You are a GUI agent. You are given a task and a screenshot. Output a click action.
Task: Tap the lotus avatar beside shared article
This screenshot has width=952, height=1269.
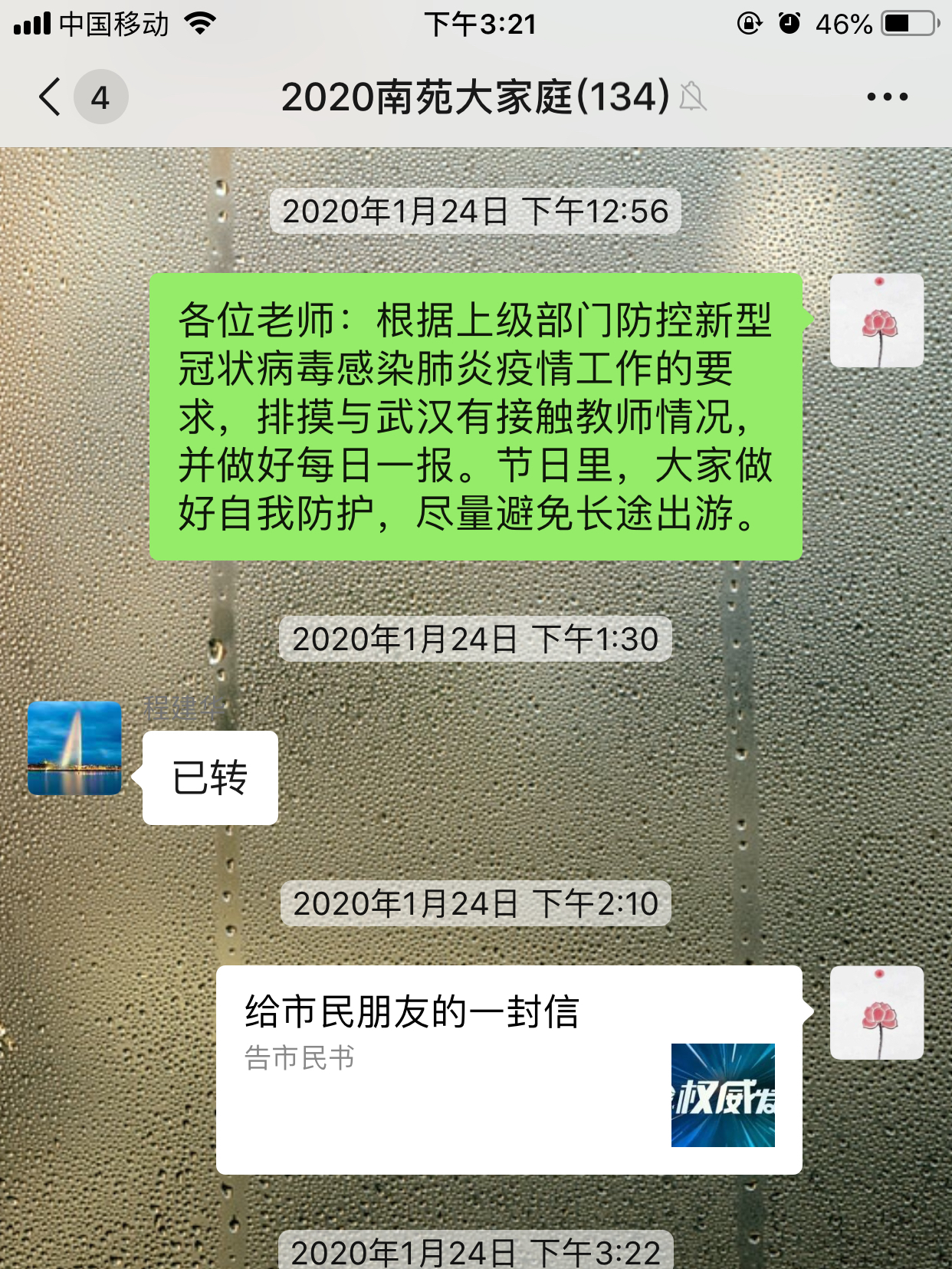(877, 1013)
